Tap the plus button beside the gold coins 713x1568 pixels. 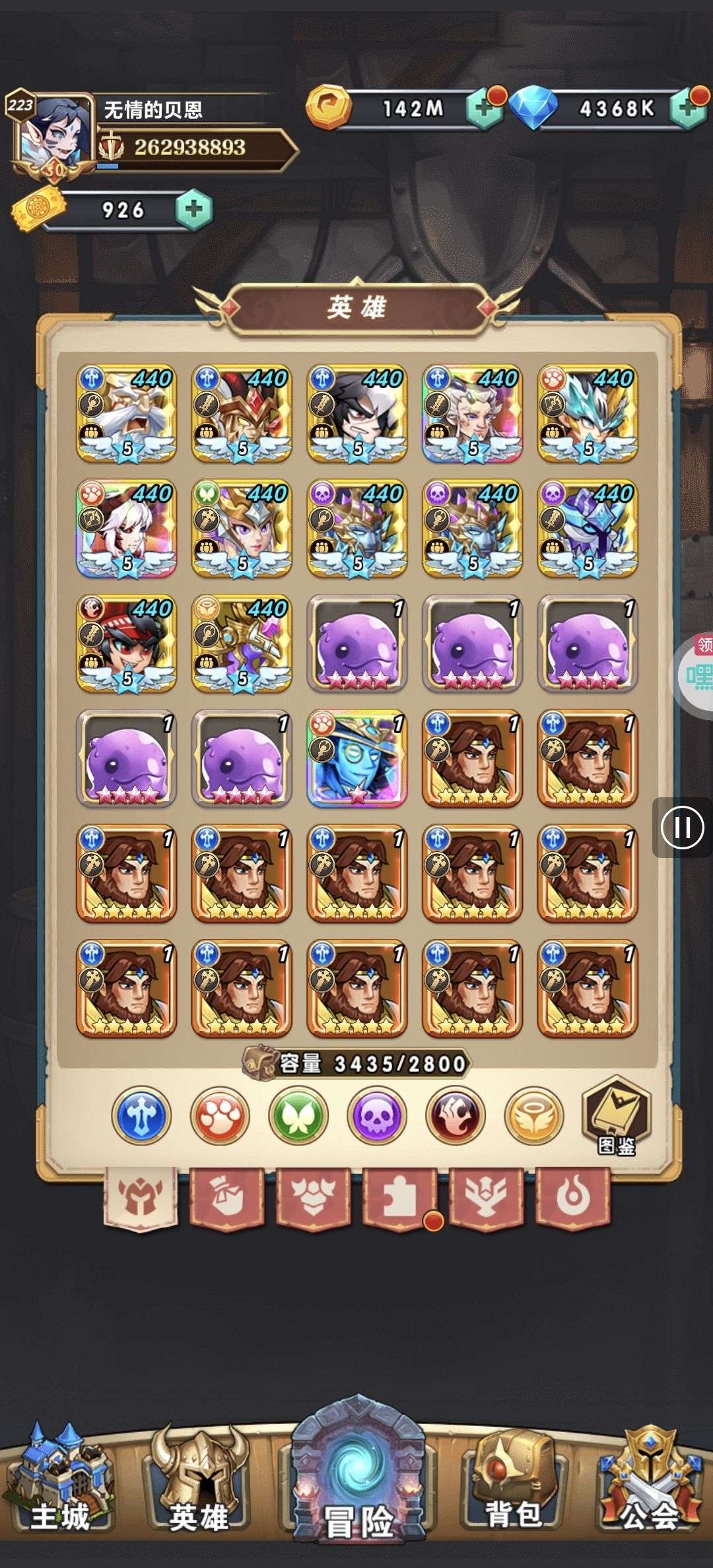click(484, 108)
